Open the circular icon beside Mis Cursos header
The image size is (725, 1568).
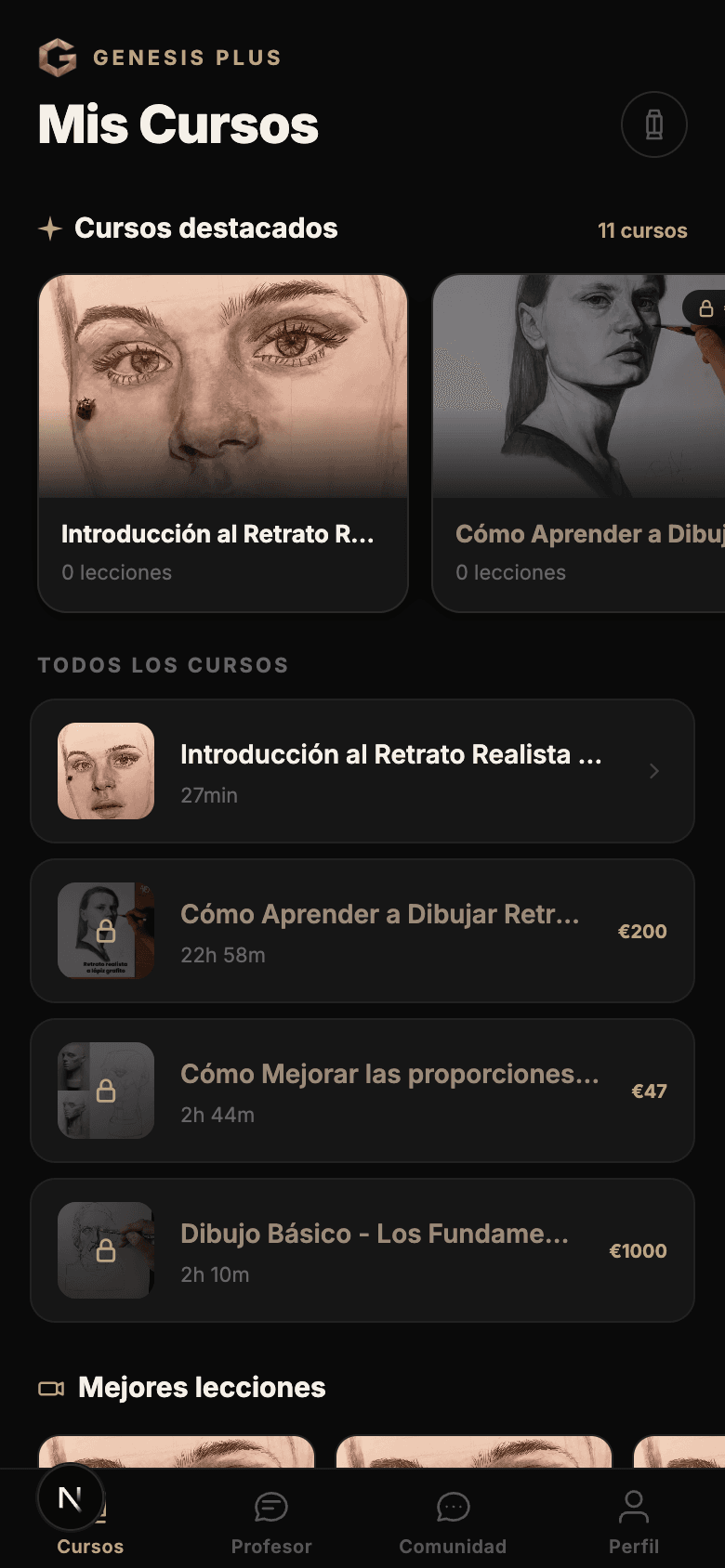[x=653, y=124]
